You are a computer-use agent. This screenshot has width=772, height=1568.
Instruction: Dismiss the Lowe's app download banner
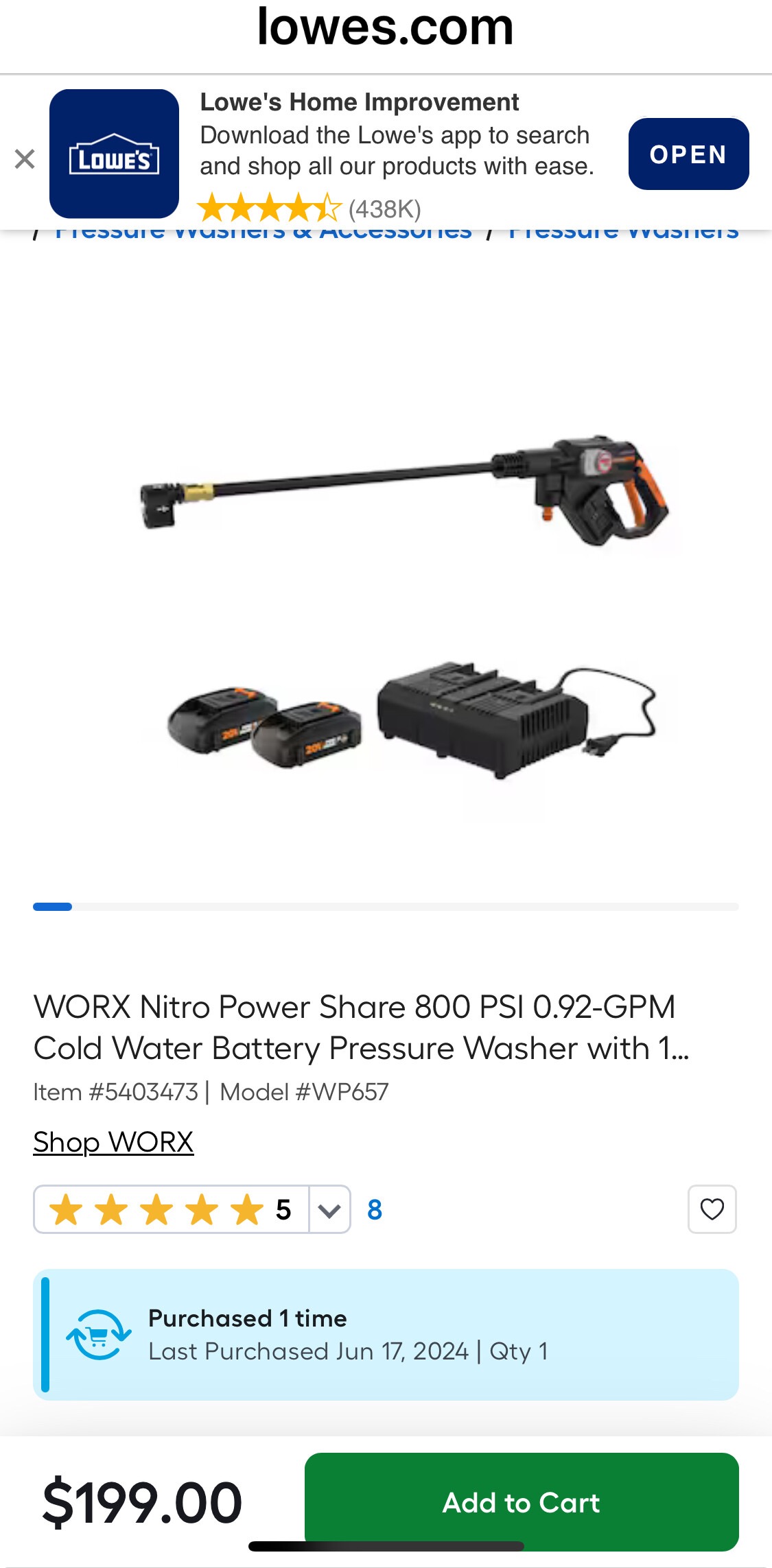pyautogui.click(x=25, y=159)
